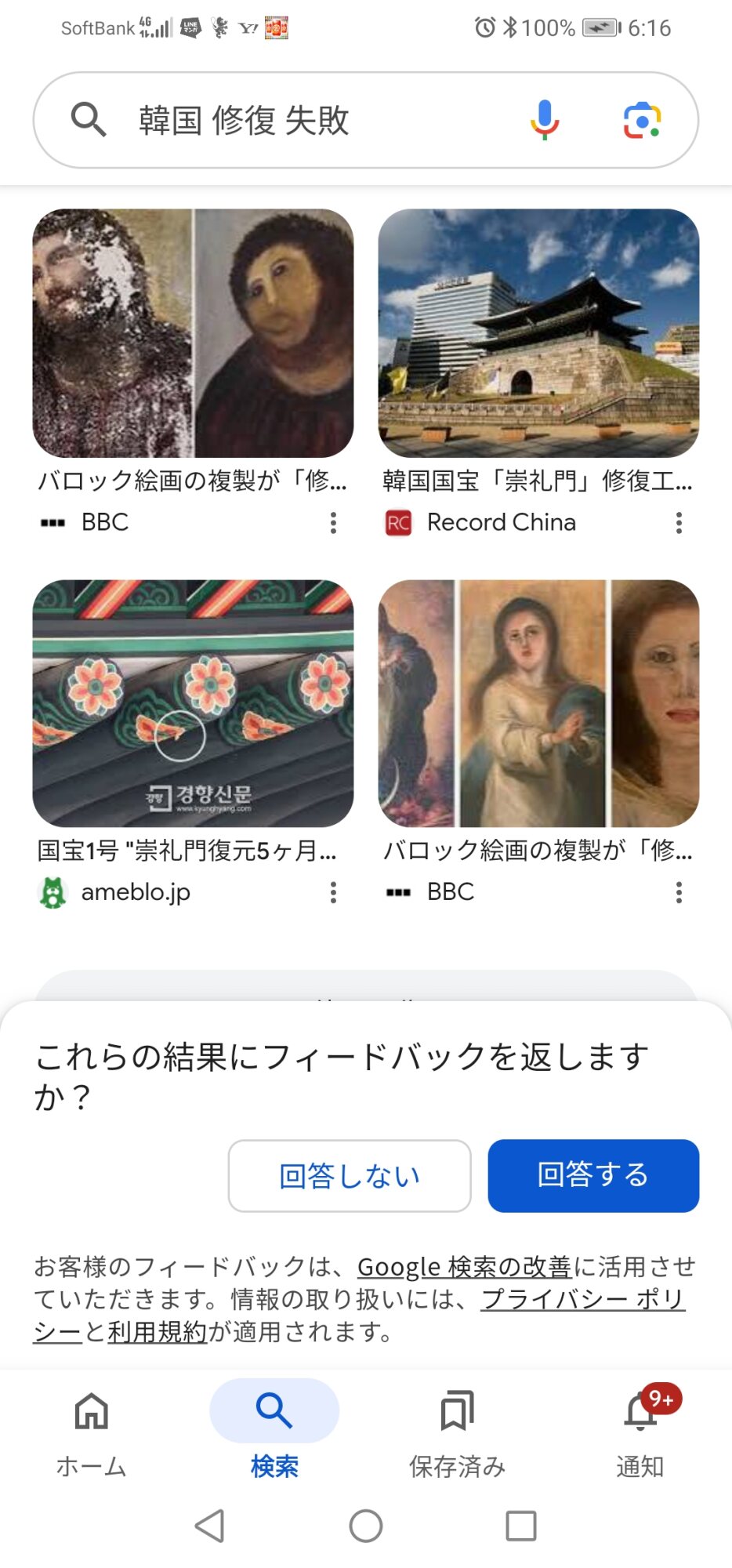
Task: Open Google Lens camera search
Action: (642, 121)
